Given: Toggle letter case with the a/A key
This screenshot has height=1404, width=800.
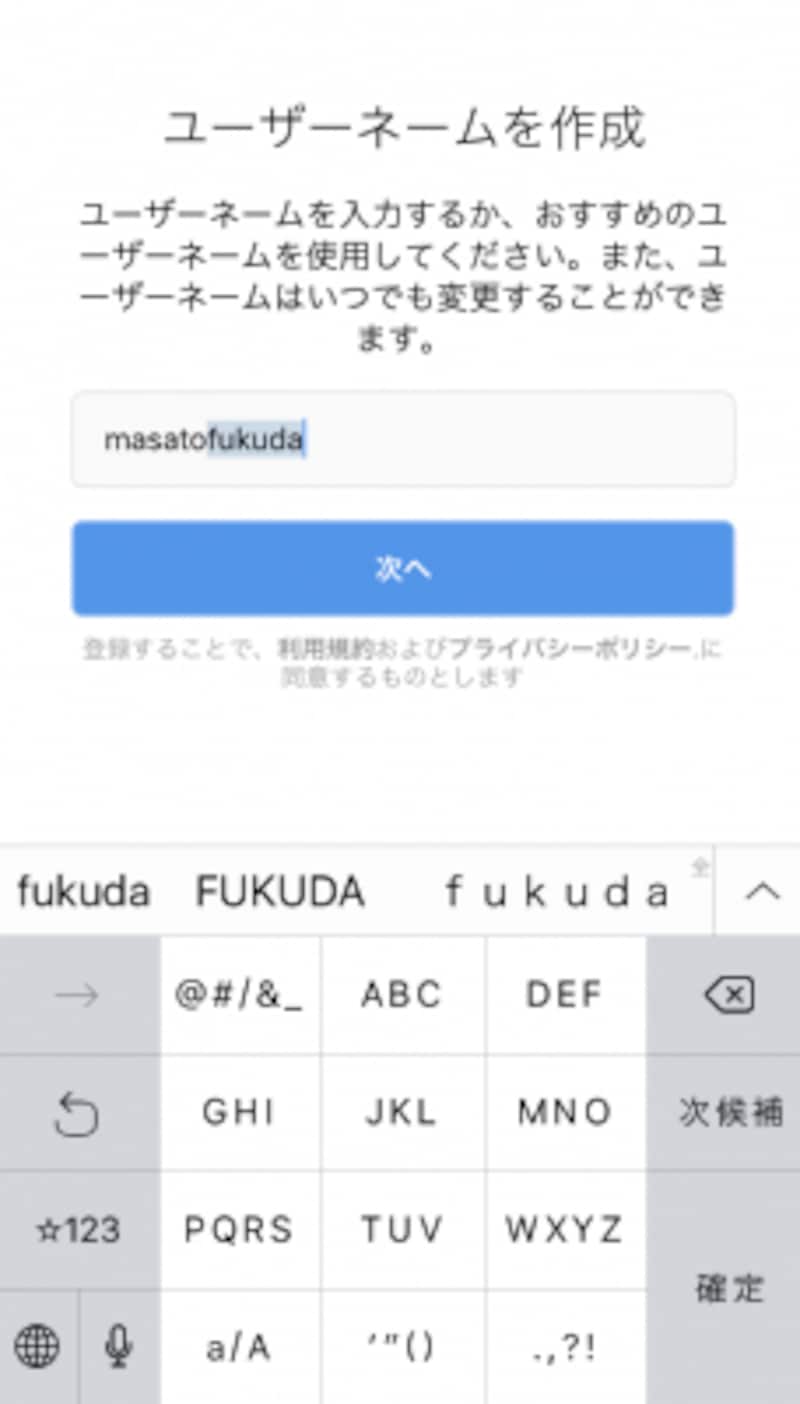Looking at the screenshot, I should 239,1346.
